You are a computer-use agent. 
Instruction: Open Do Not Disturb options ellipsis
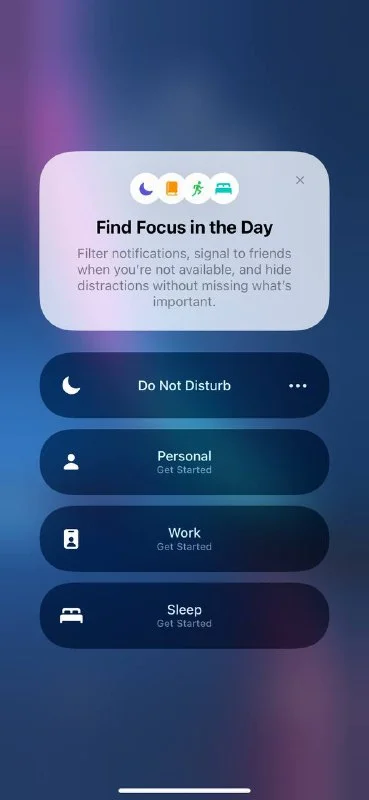coord(298,386)
